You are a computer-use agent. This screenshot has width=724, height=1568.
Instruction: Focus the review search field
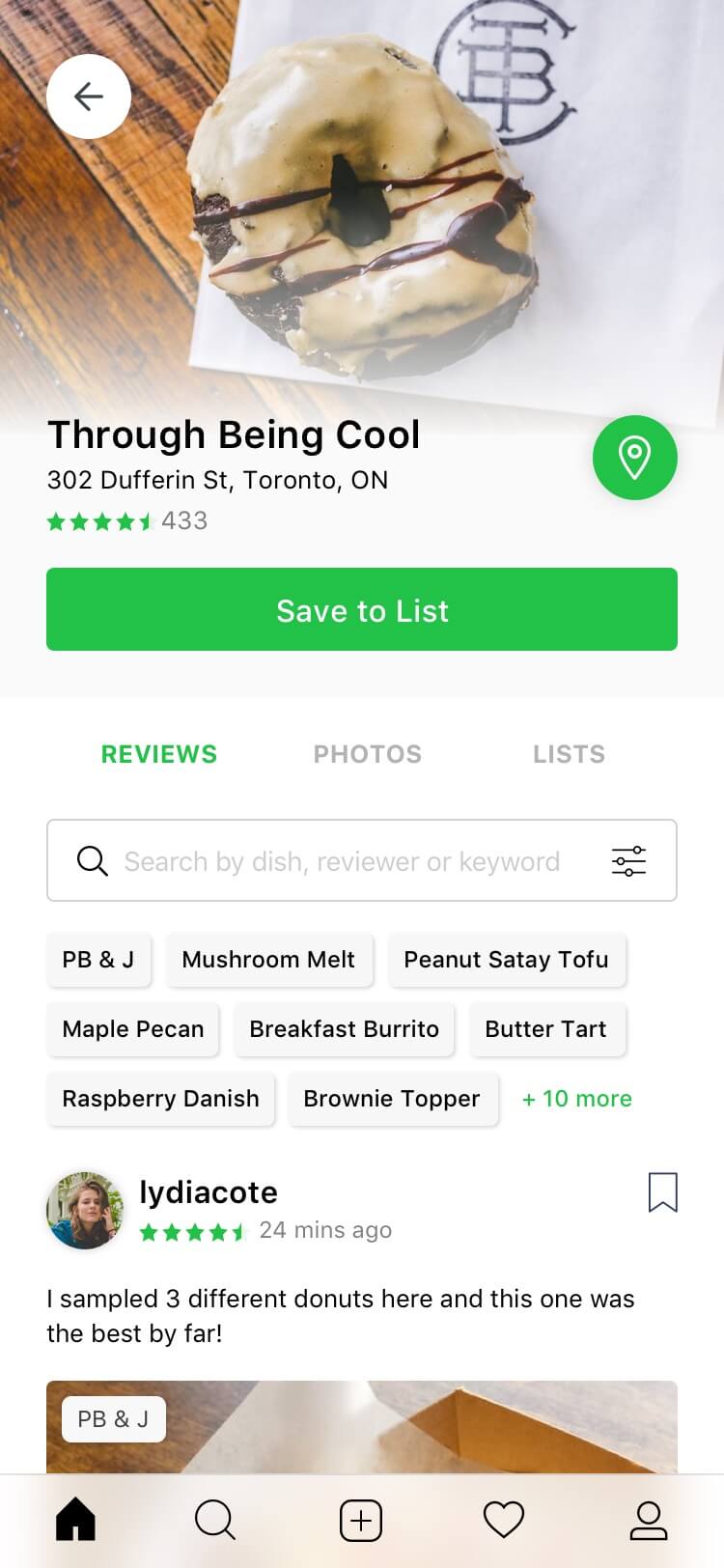pos(362,860)
